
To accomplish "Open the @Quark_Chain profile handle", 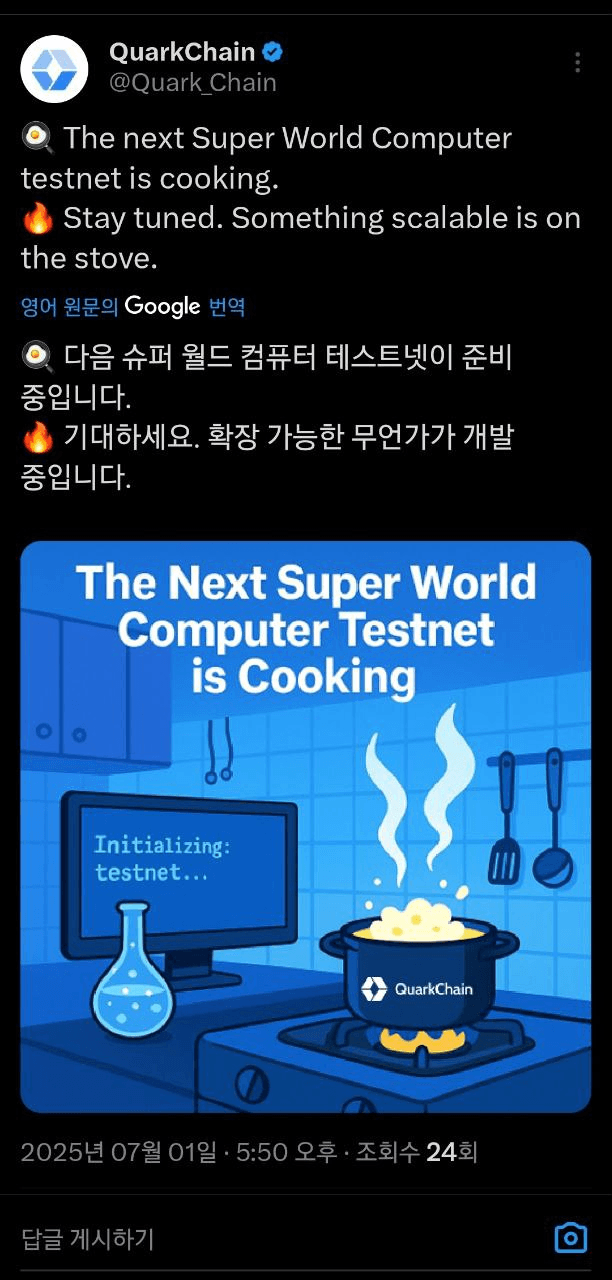I will pos(192,83).
